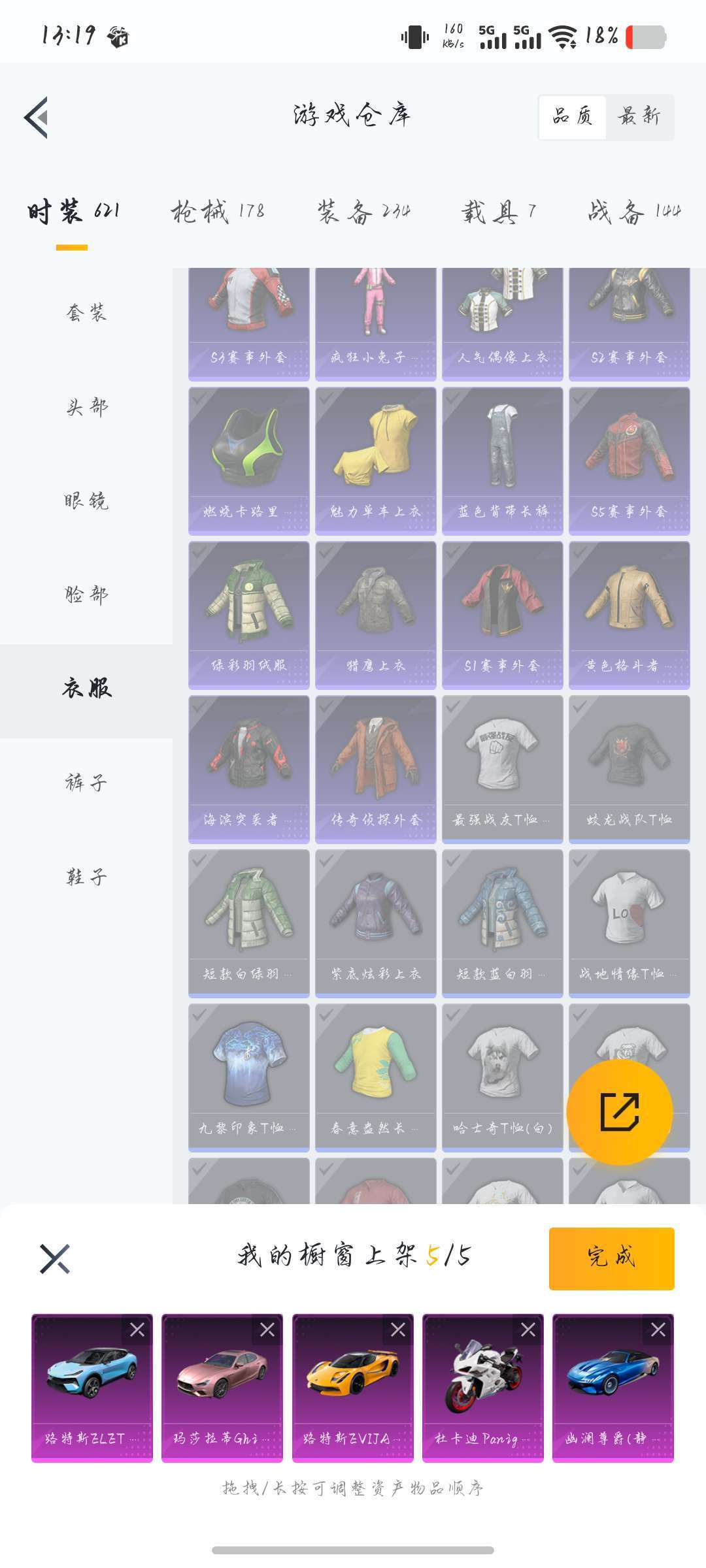
Task: Sort items by 最新
Action: (x=639, y=117)
